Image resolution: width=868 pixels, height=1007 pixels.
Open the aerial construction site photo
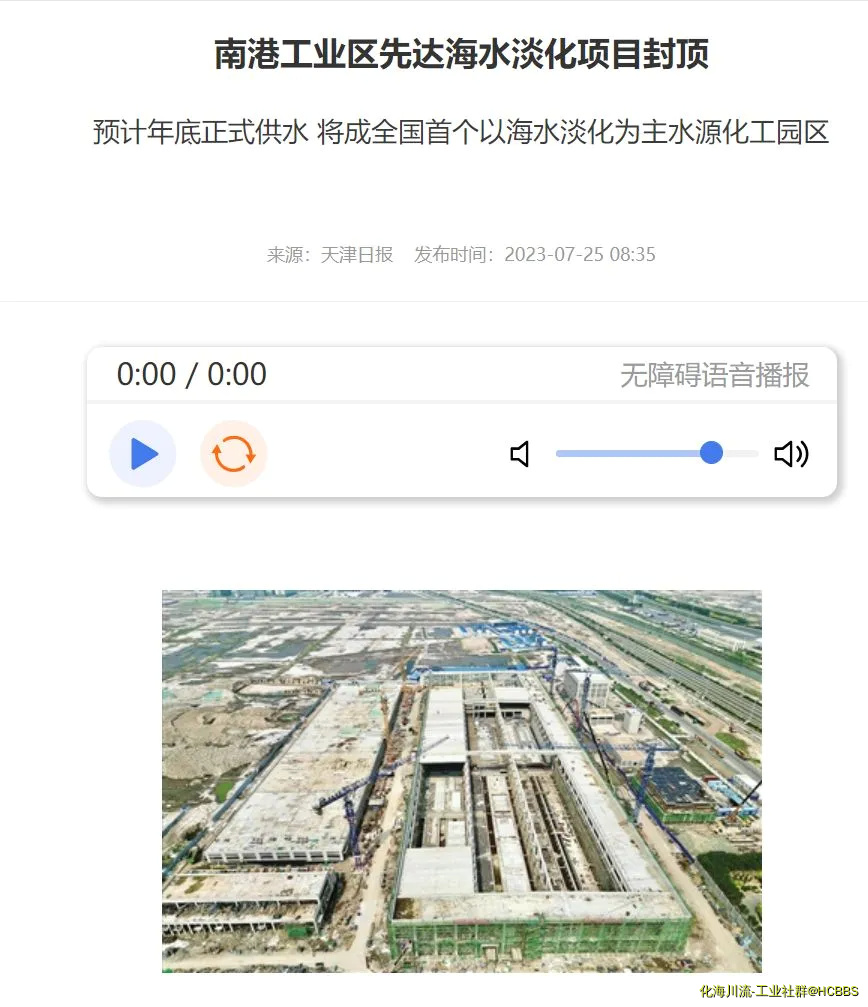coord(461,780)
